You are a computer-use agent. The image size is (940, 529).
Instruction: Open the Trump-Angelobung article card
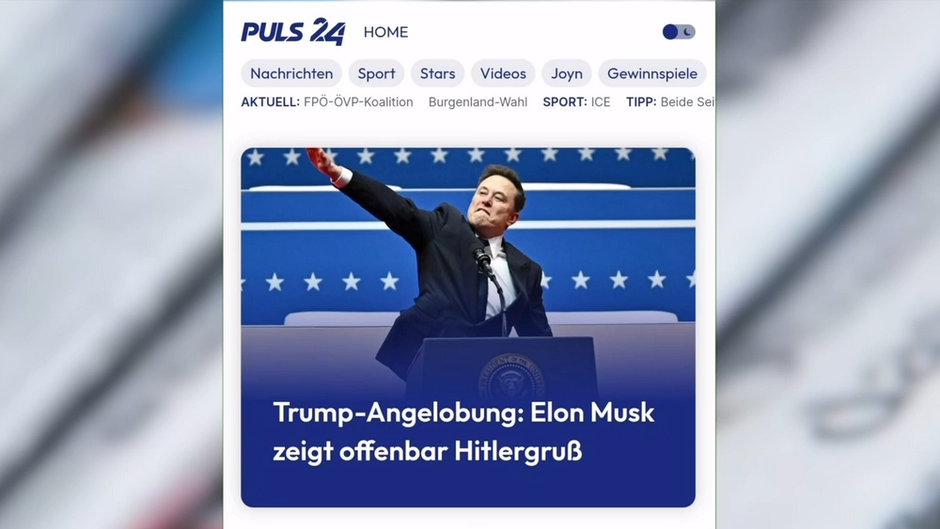(x=467, y=326)
